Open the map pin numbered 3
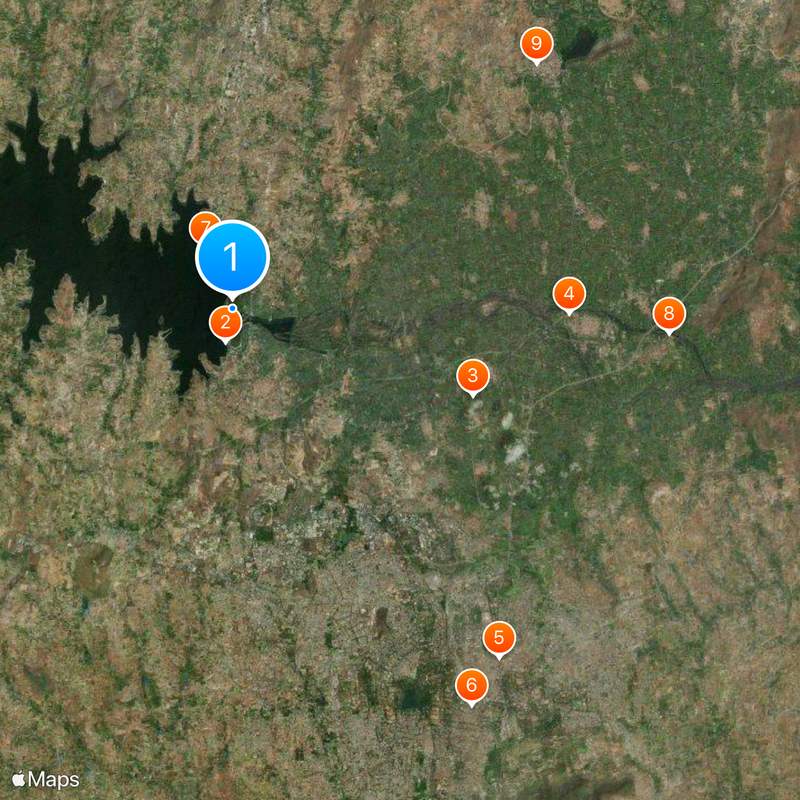The width and height of the screenshot is (800, 800). click(x=472, y=376)
